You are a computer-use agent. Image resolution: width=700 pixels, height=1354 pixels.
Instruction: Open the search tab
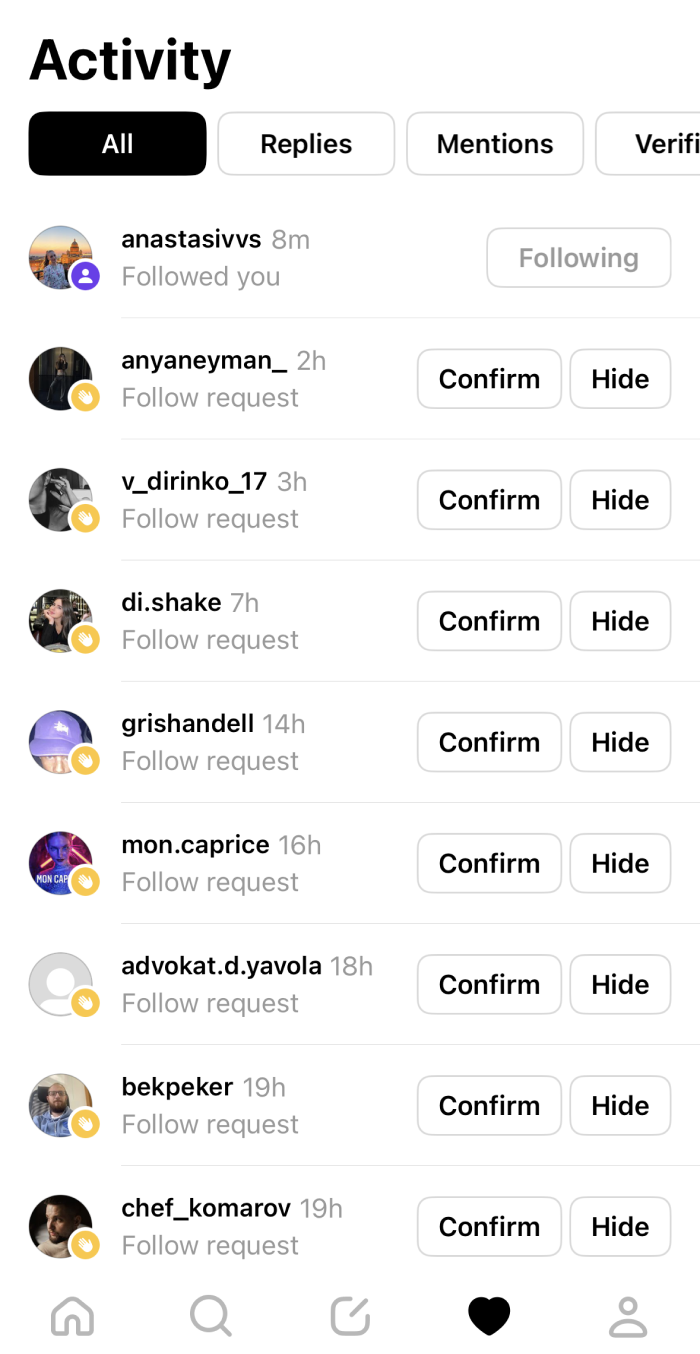click(211, 1316)
